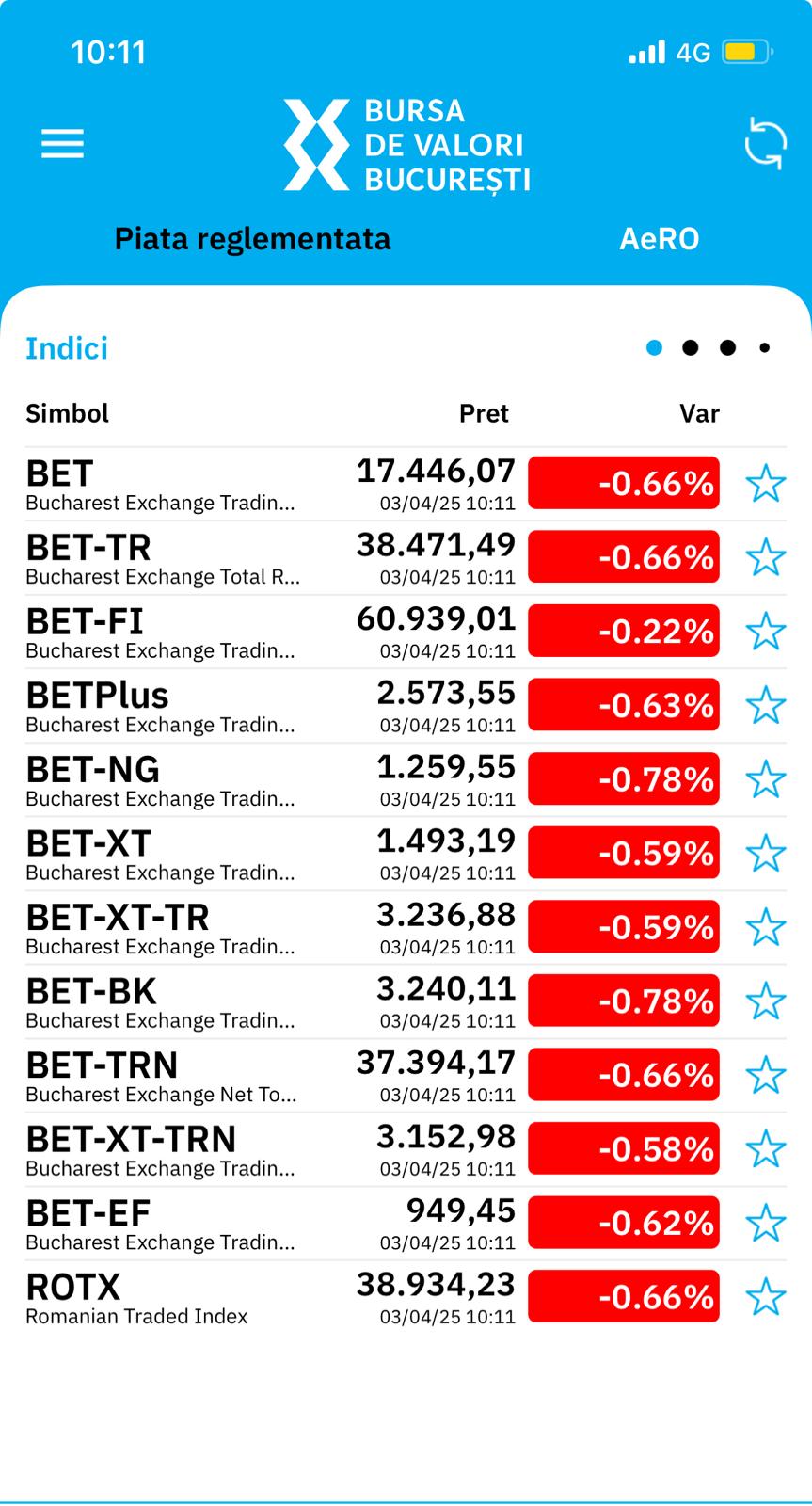The image size is (812, 1506).
Task: Refresh the market data
Action: (765, 144)
